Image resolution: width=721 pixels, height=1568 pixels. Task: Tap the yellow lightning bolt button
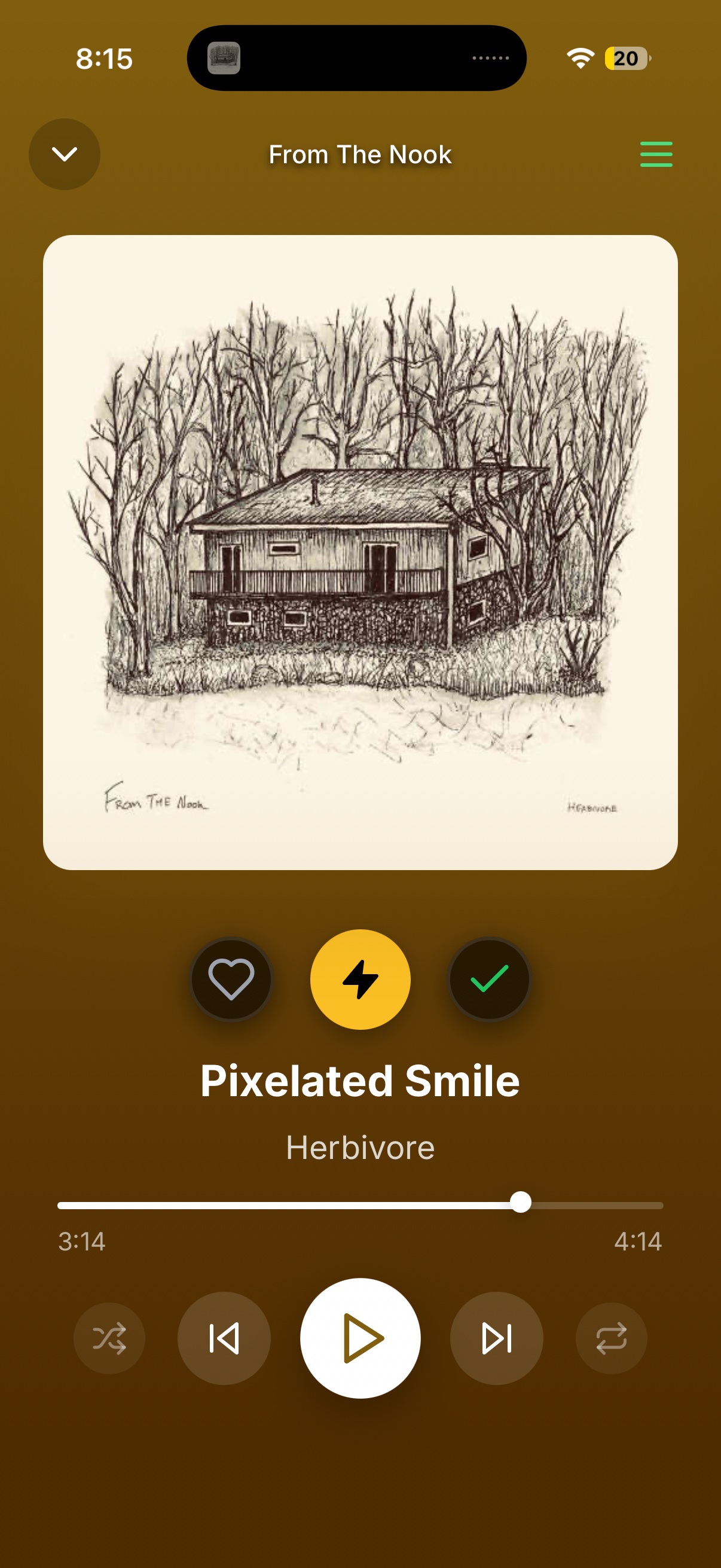360,979
